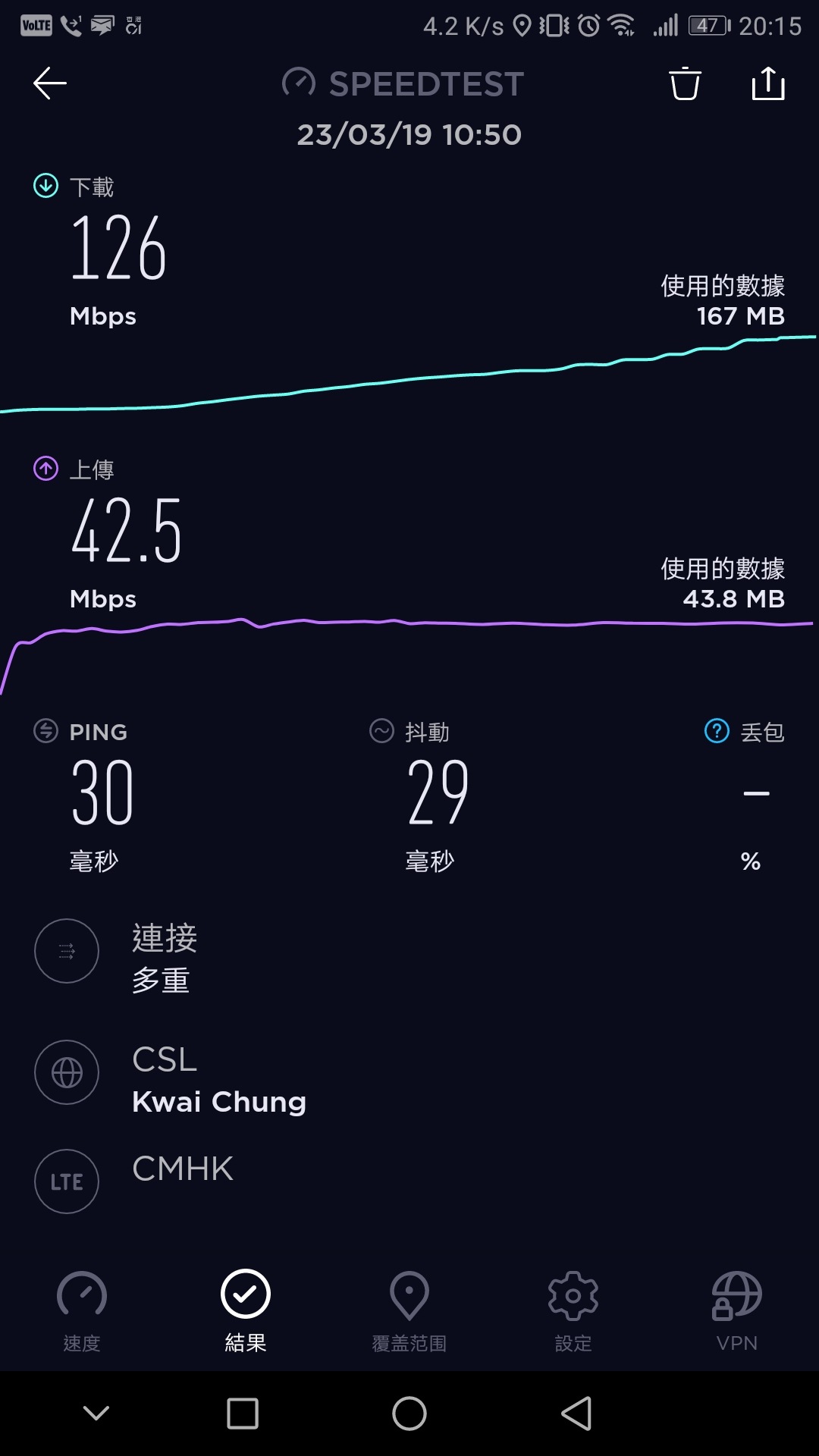Switch to the 速度 tab
This screenshot has width=819, height=1456.
click(x=82, y=1312)
